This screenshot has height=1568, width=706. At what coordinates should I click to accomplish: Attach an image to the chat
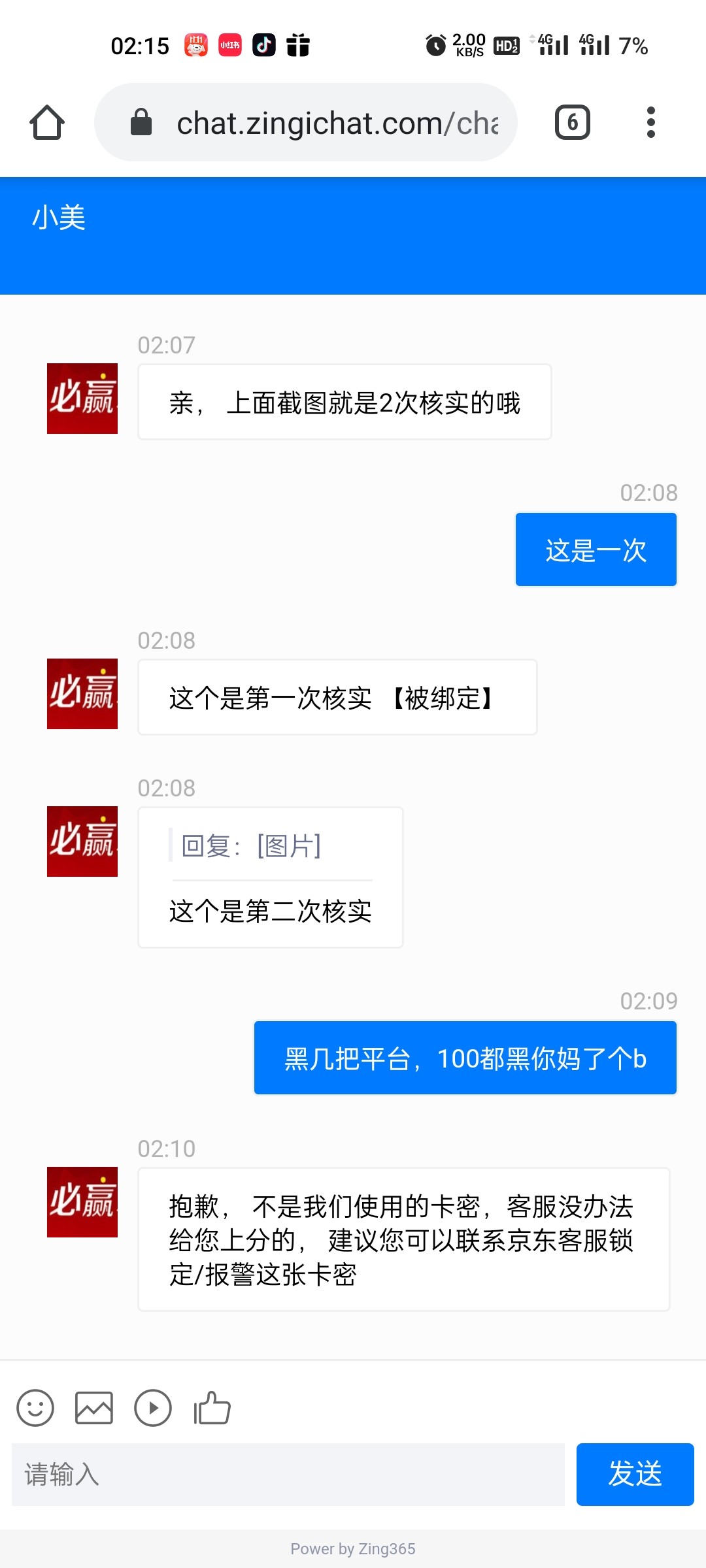point(94,1407)
